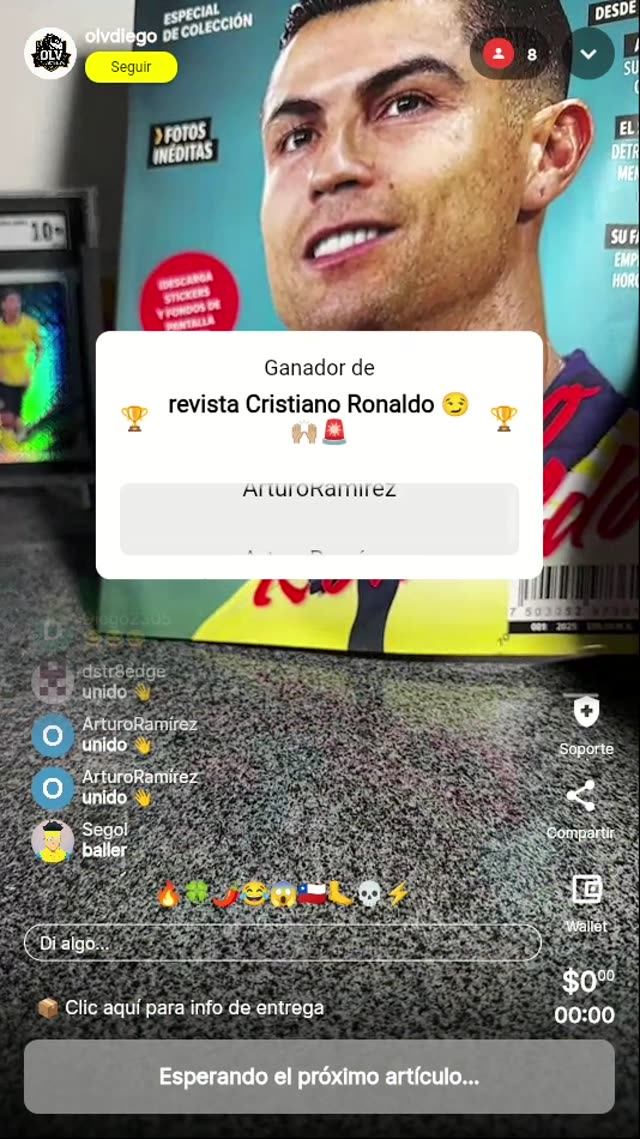Open the Wallet
This screenshot has width=640, height=1139.
[x=586, y=889]
